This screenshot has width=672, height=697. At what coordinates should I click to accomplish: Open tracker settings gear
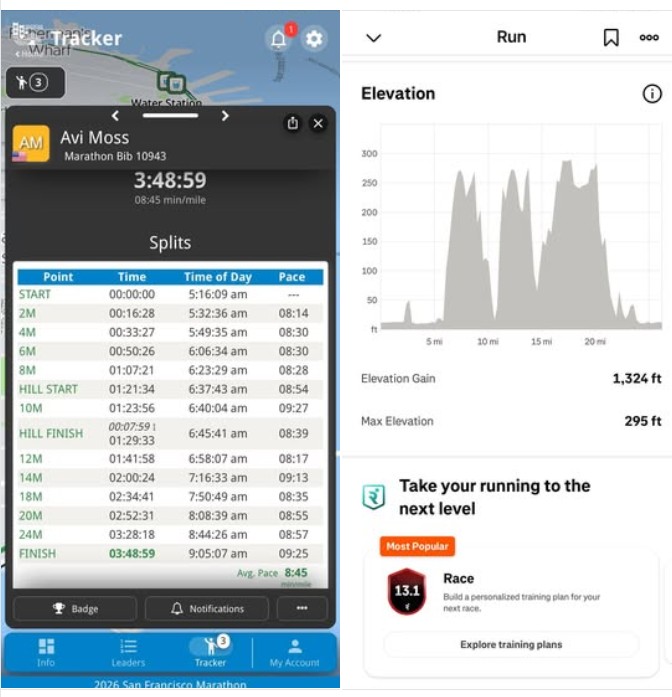pos(314,39)
